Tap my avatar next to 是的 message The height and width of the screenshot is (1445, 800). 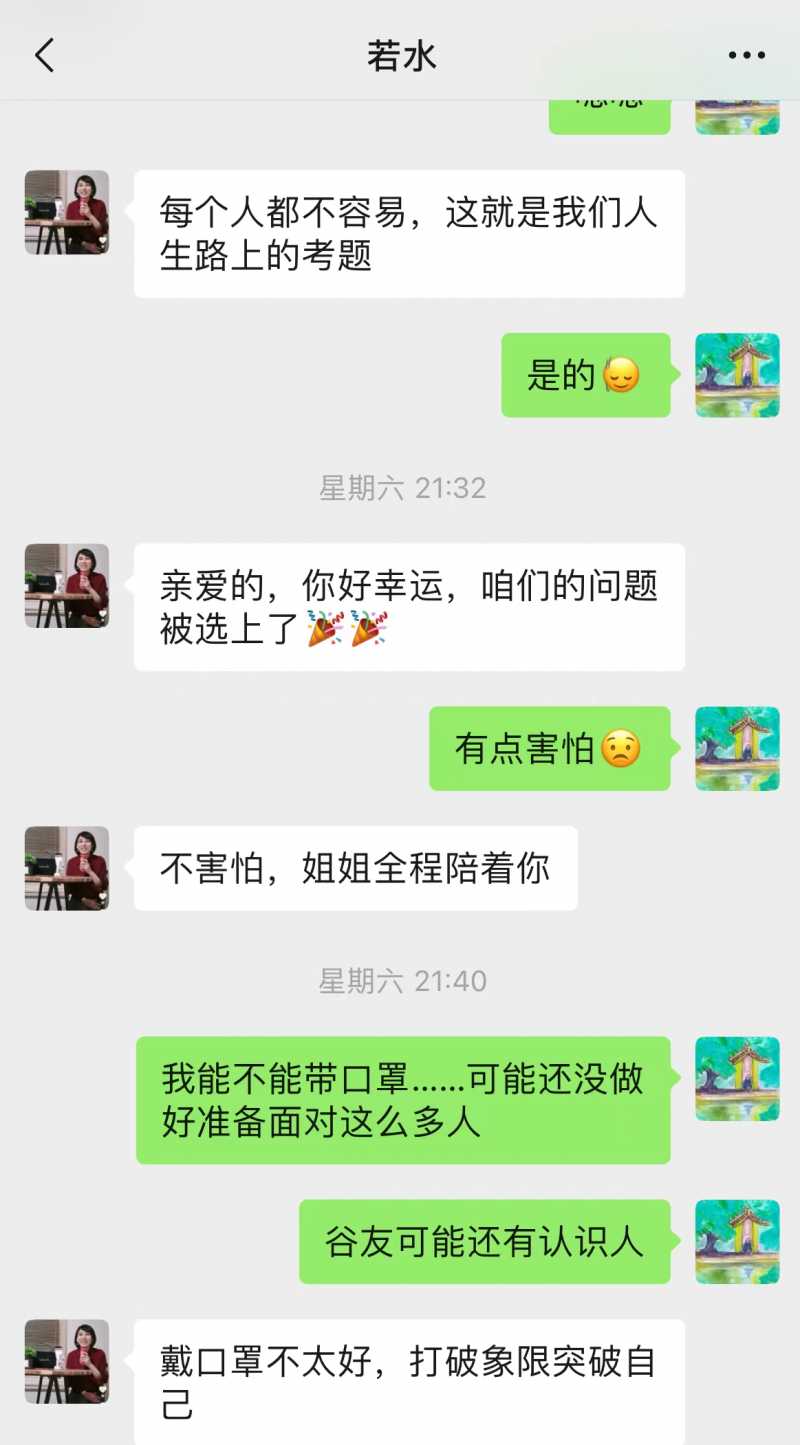[737, 375]
